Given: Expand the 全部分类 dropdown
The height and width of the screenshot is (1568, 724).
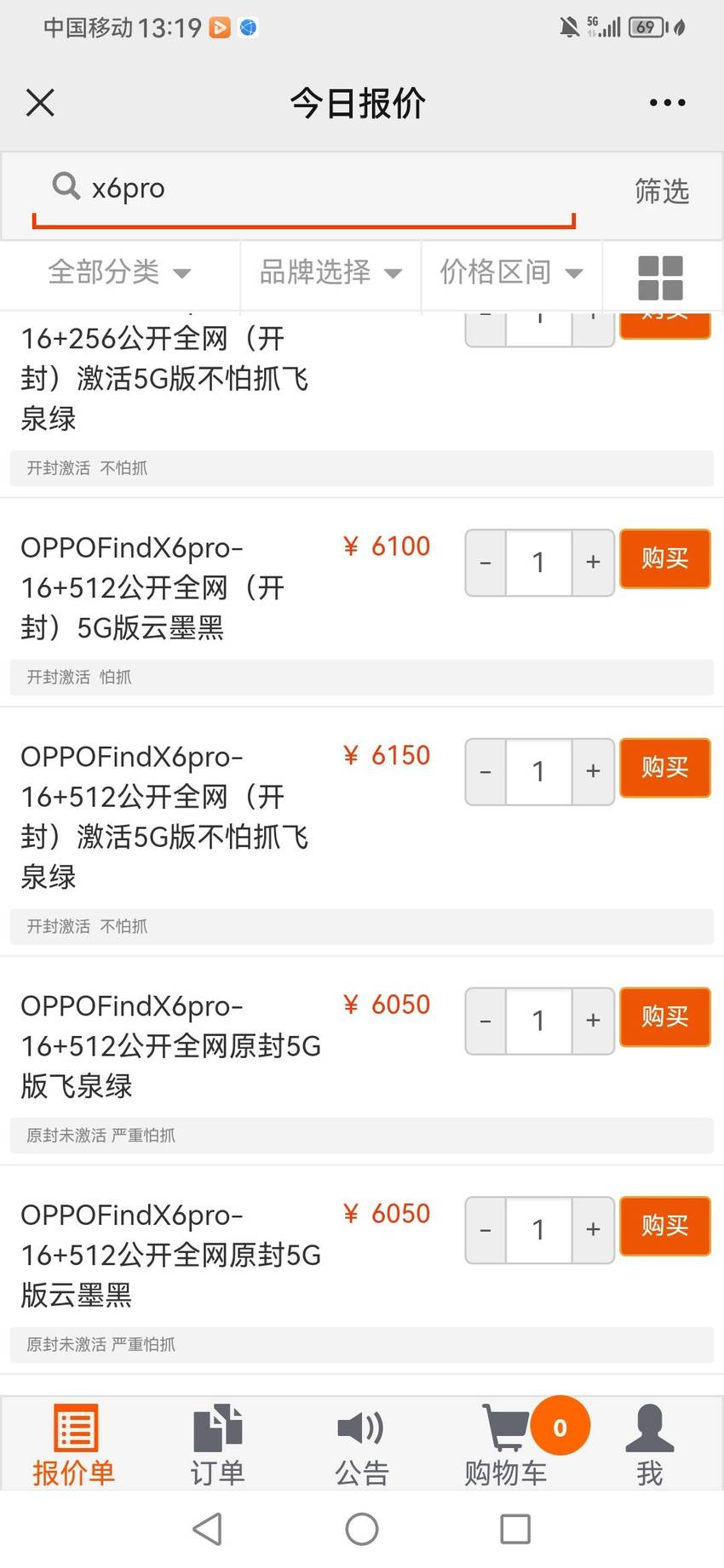Looking at the screenshot, I should coord(119,272).
